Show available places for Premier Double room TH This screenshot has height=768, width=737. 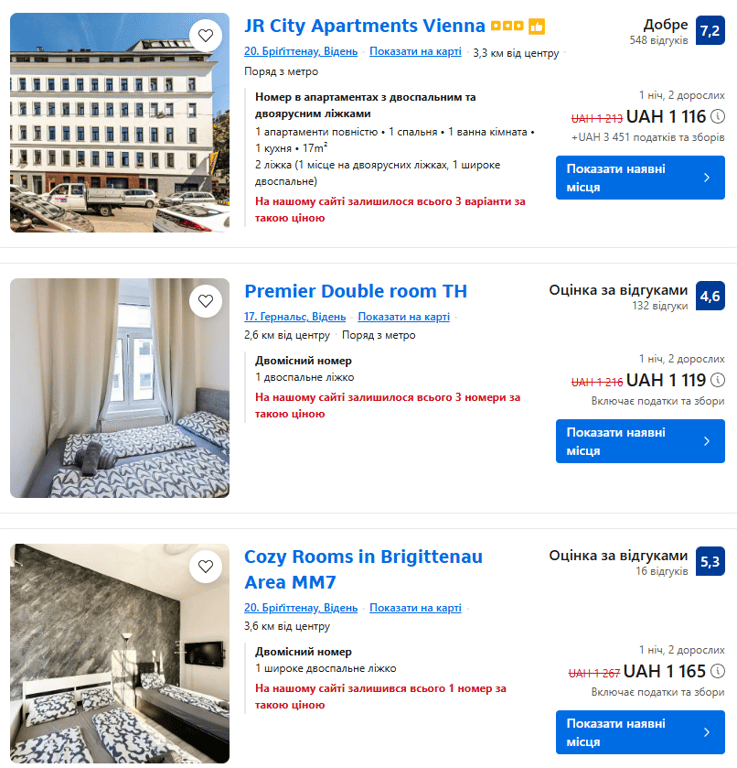pos(640,442)
